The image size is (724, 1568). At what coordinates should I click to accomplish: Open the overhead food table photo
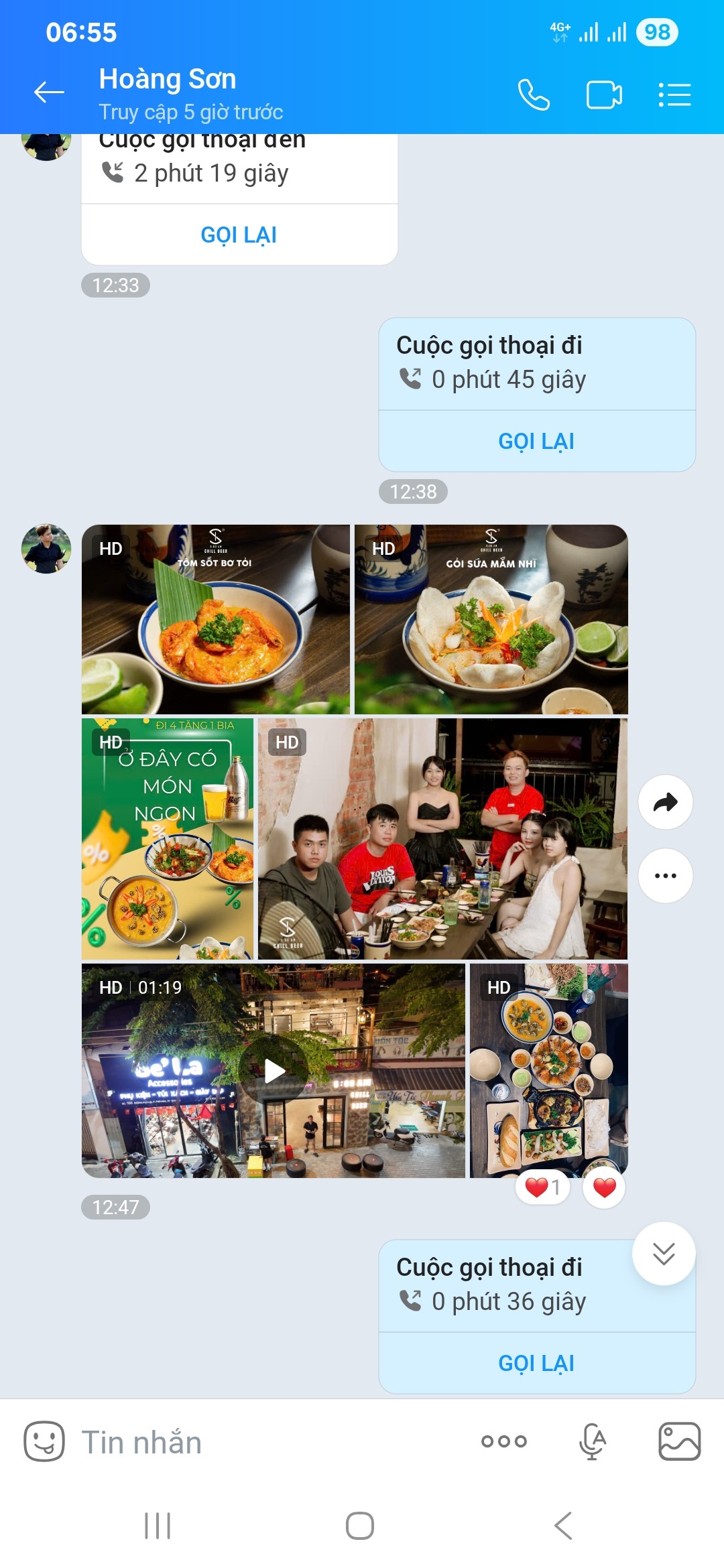click(x=548, y=1071)
